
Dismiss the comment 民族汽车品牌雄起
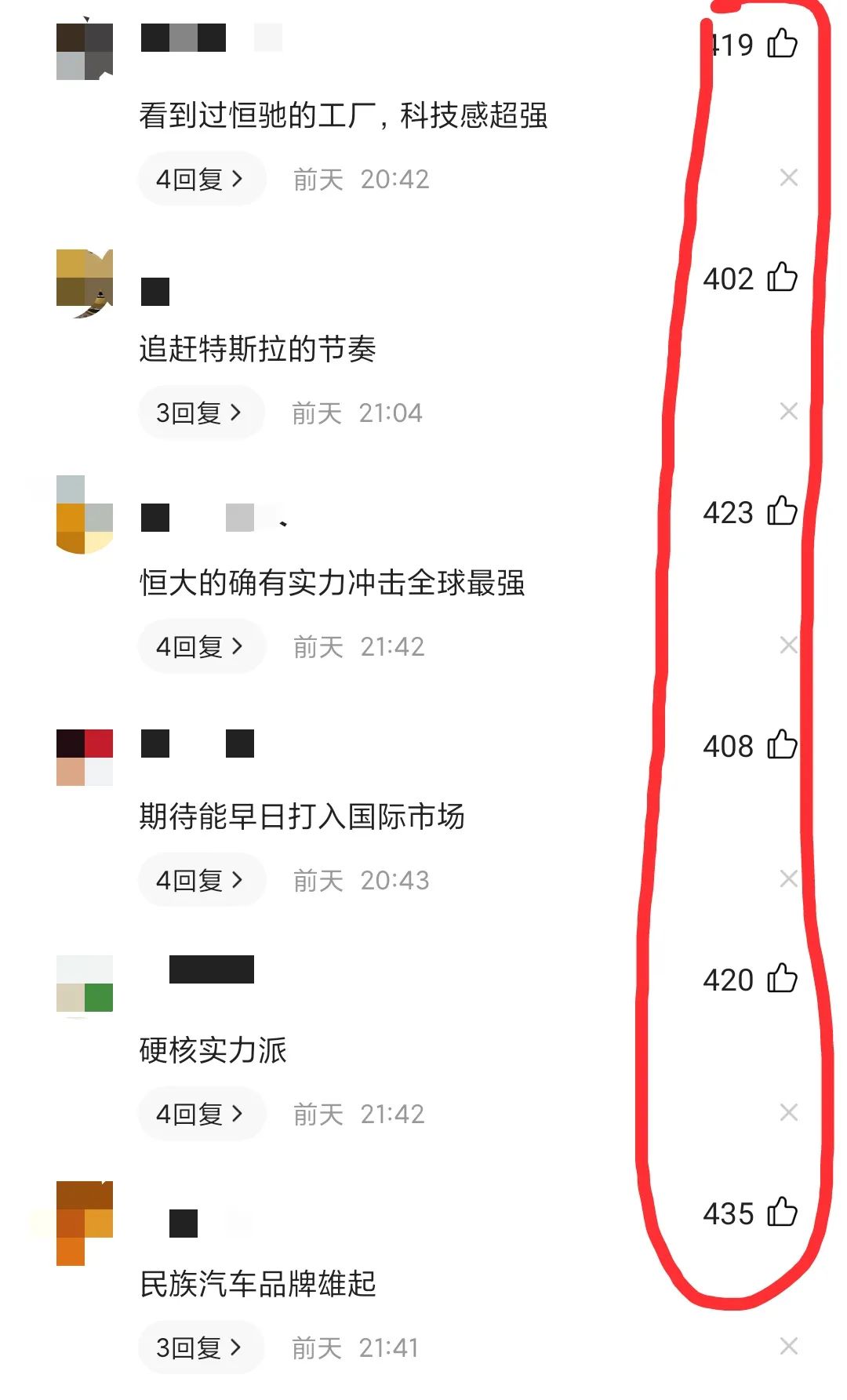pos(789,1347)
